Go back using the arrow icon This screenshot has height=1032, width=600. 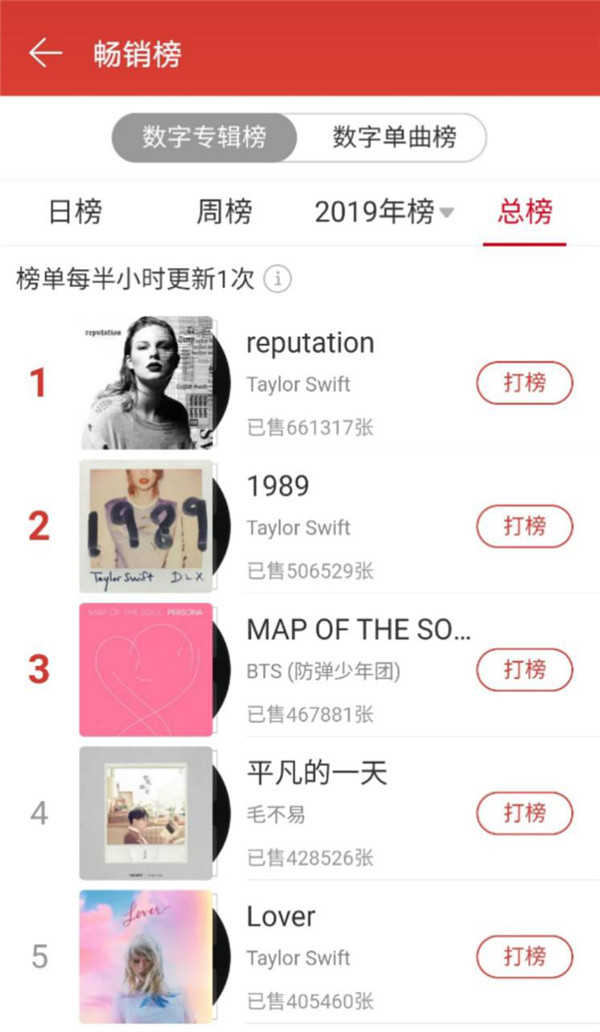45,53
